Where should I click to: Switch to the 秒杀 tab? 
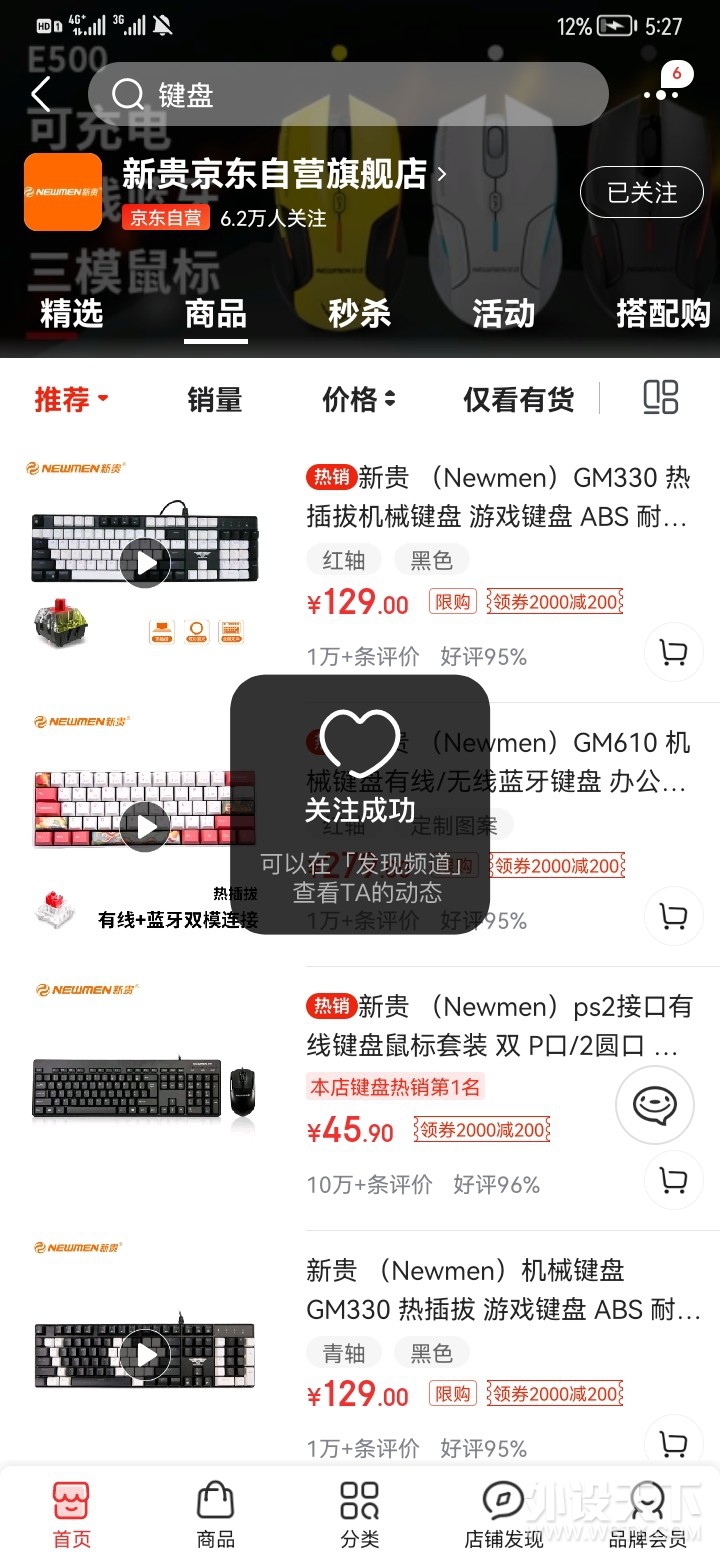pyautogui.click(x=359, y=314)
